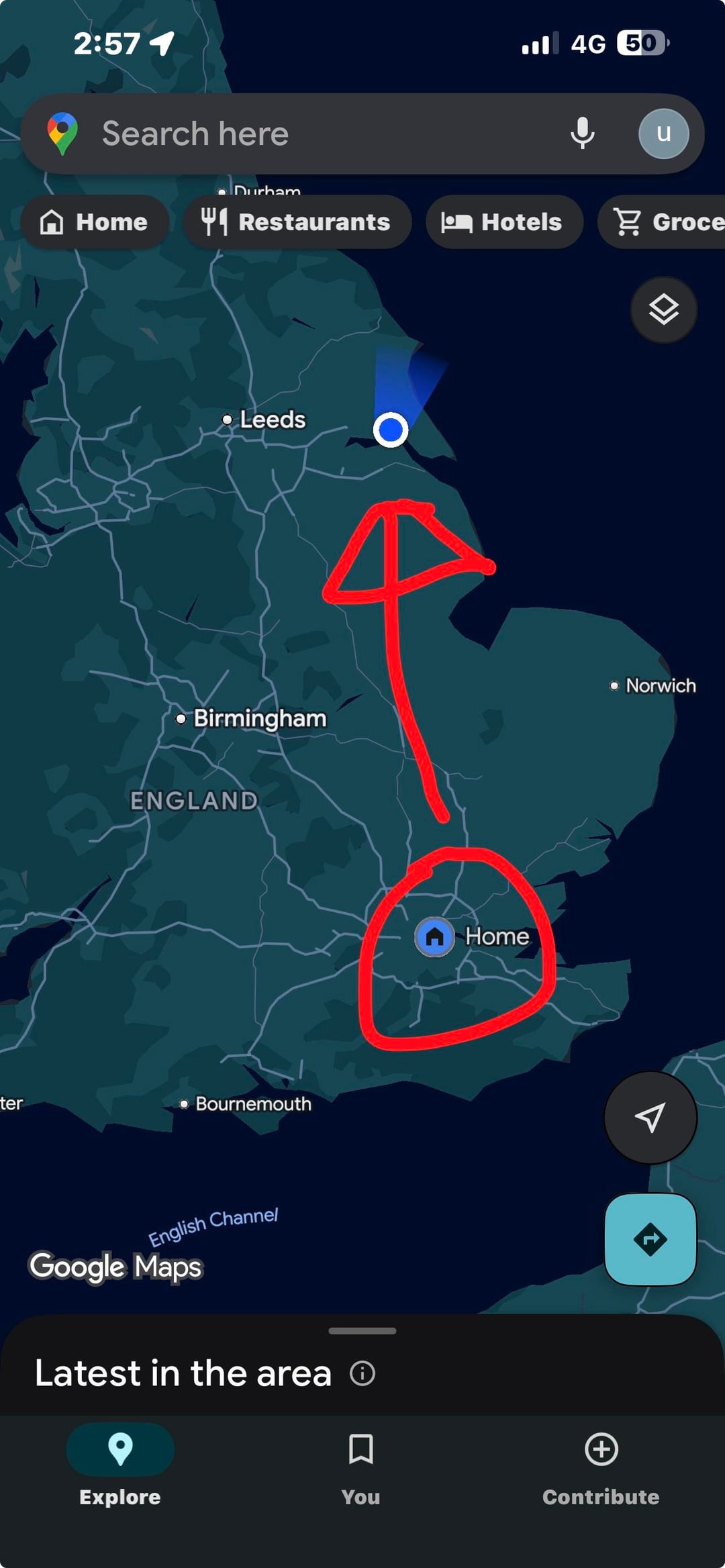Open the account profile avatar
This screenshot has width=725, height=1568.
(663, 134)
